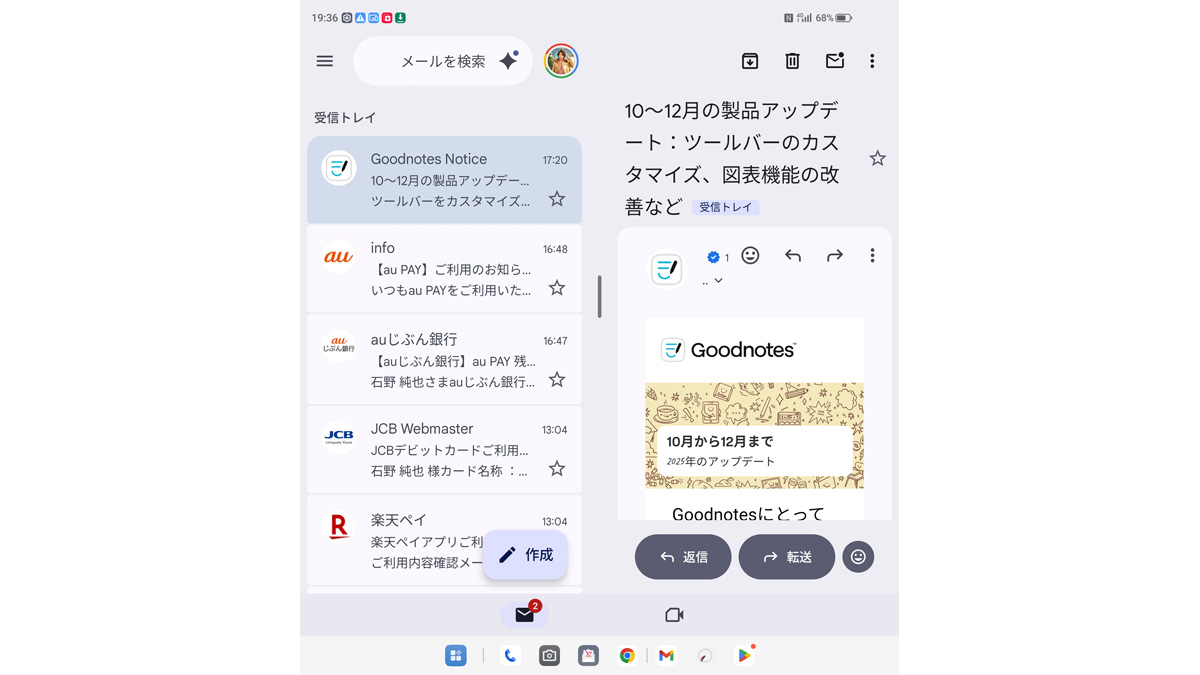This screenshot has height=675, width=1200.
Task: Mark the open email as unread
Action: (x=834, y=61)
